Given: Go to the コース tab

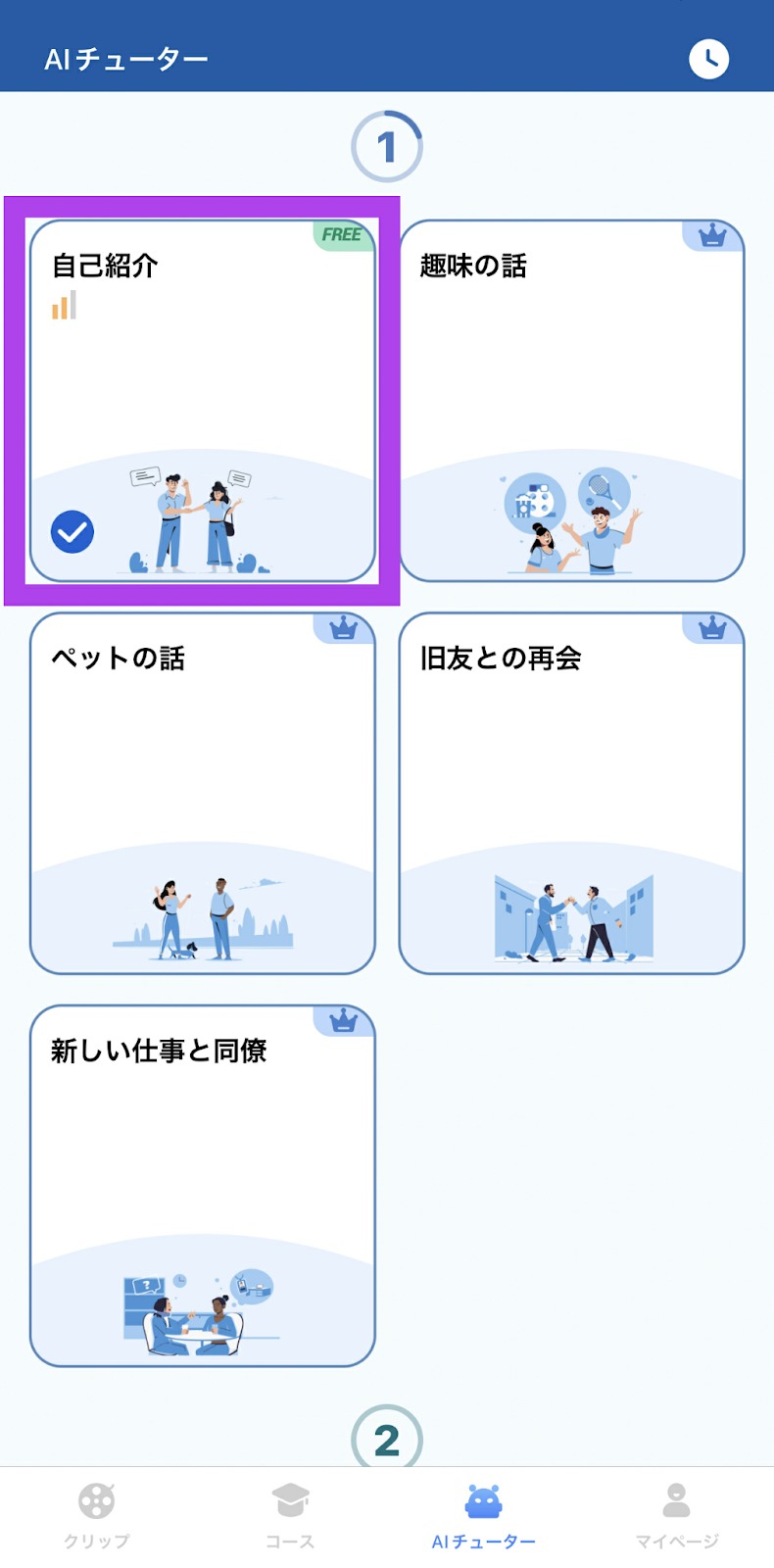Looking at the screenshot, I should [290, 1516].
